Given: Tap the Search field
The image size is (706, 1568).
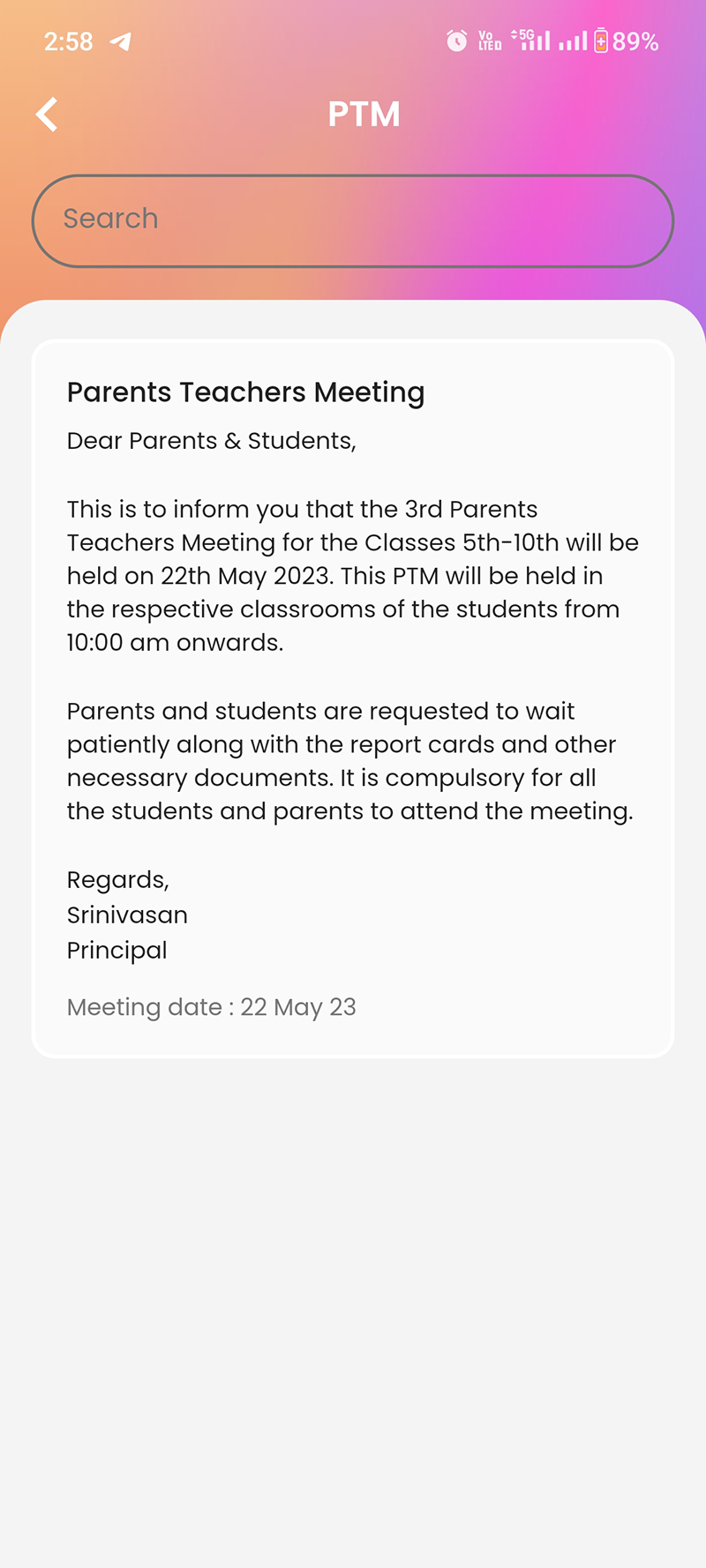Looking at the screenshot, I should 353,220.
